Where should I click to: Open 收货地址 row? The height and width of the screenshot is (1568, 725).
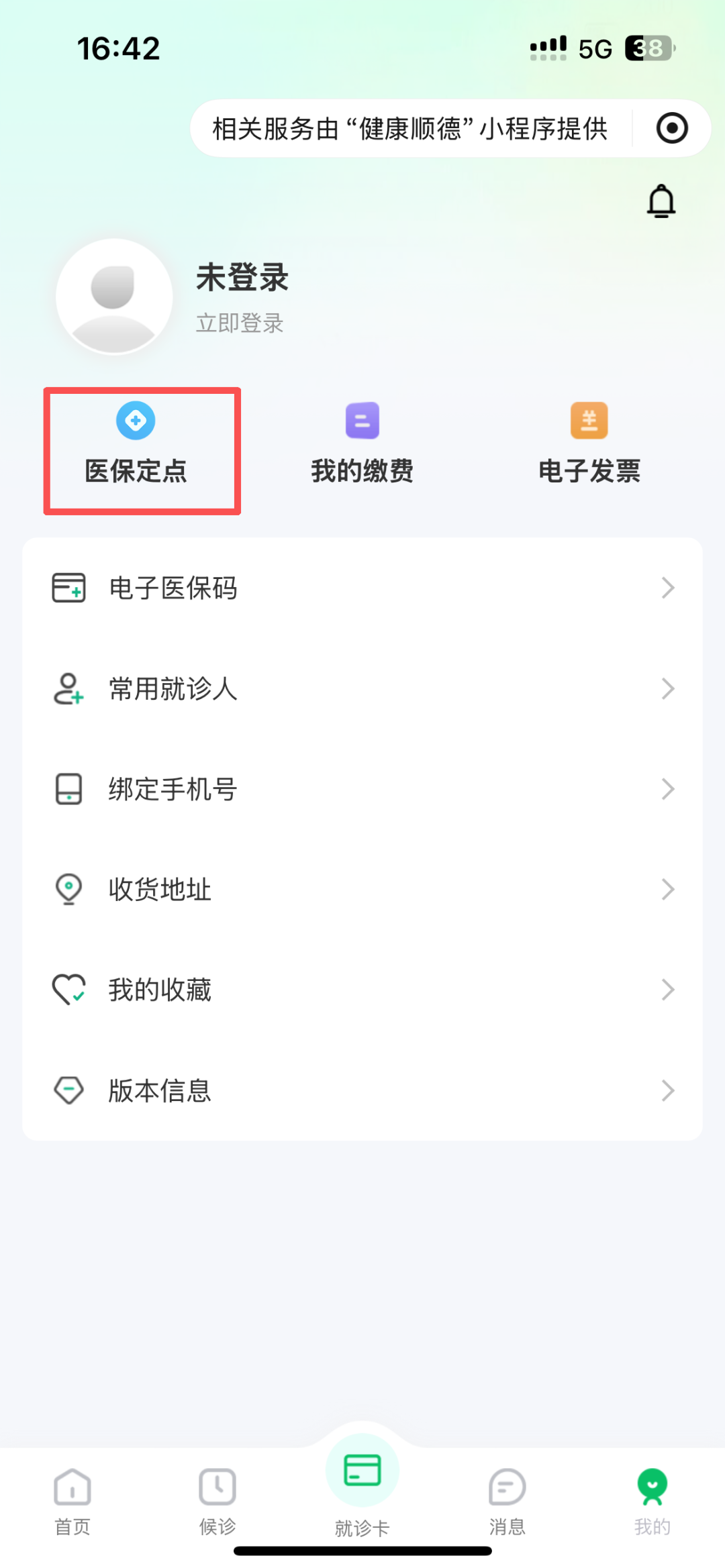click(362, 890)
